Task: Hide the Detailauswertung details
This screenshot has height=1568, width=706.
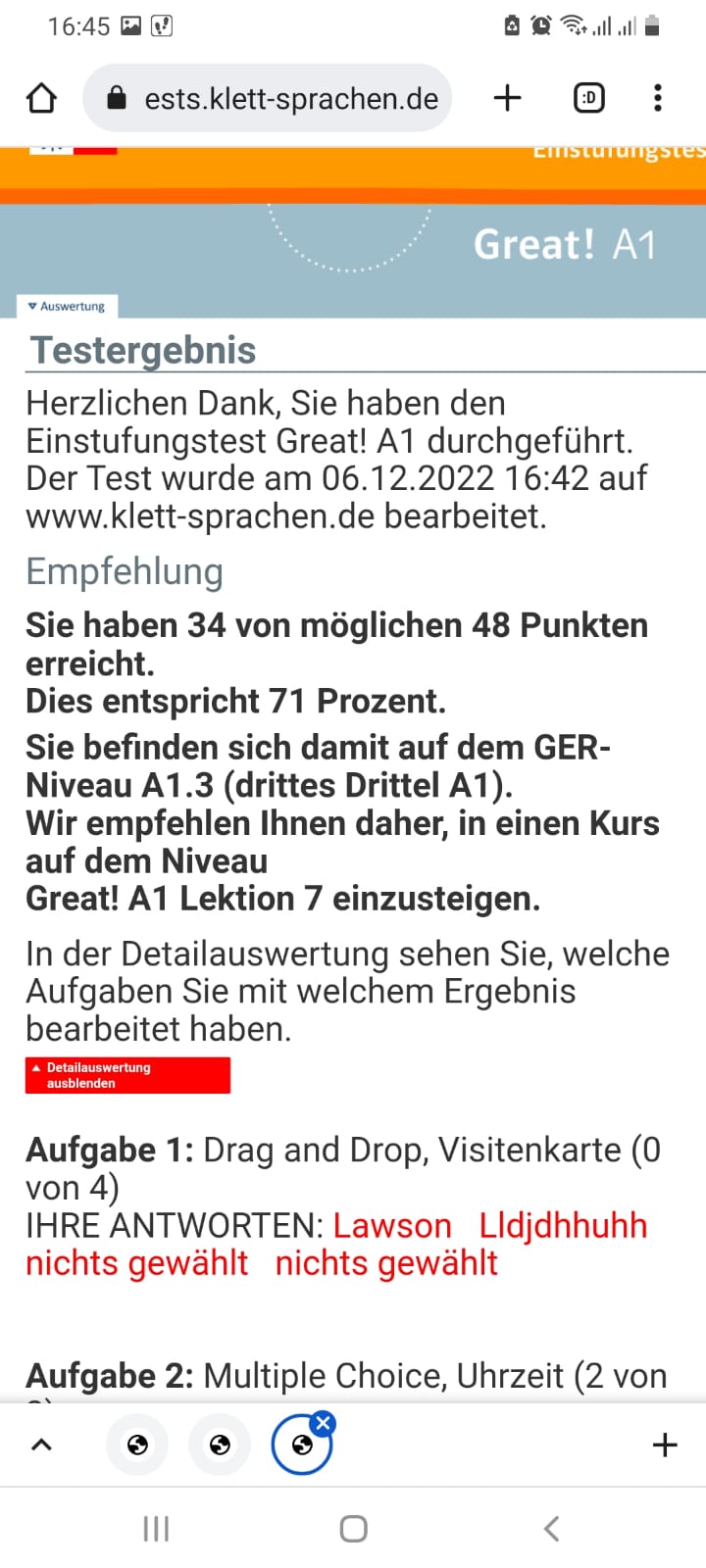Action: (127, 1075)
